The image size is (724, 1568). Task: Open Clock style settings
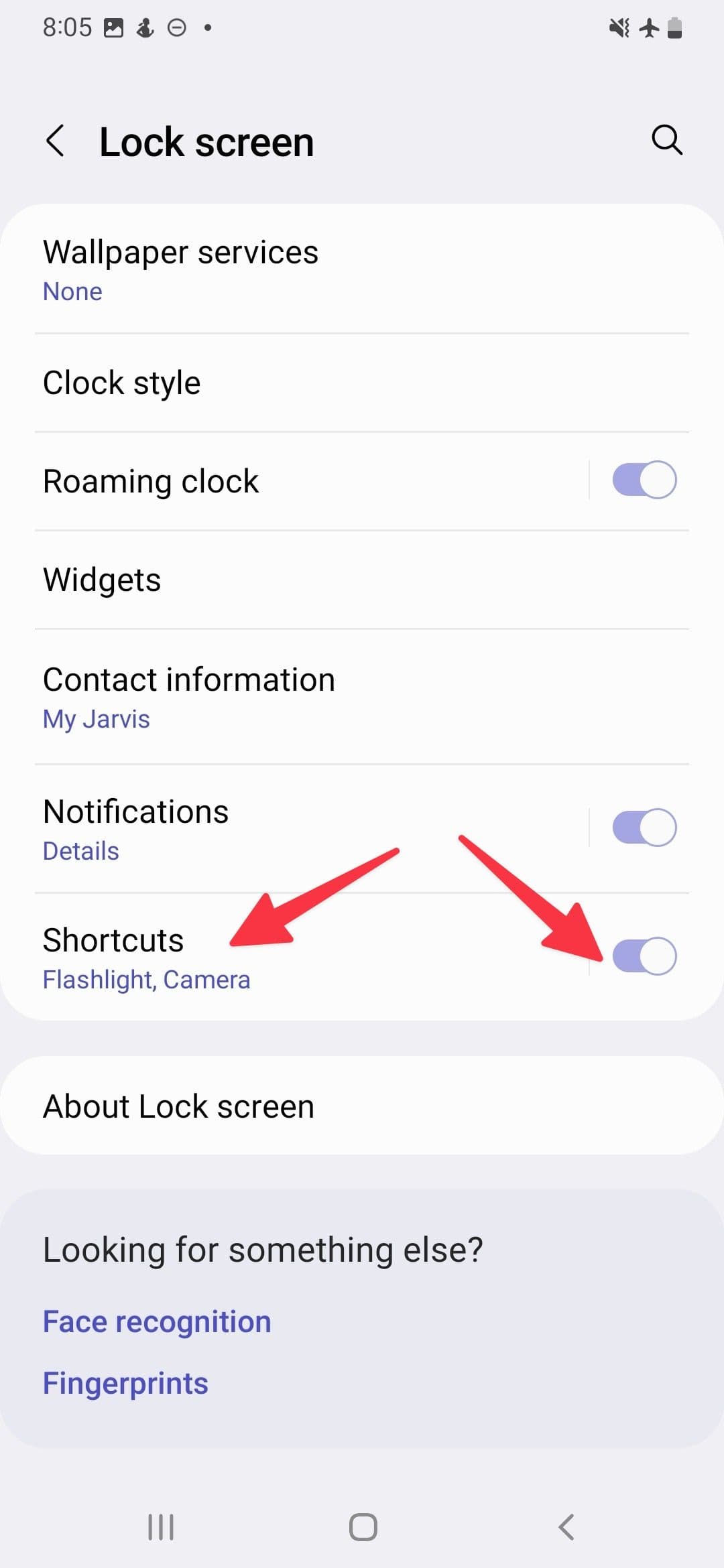(268, 382)
